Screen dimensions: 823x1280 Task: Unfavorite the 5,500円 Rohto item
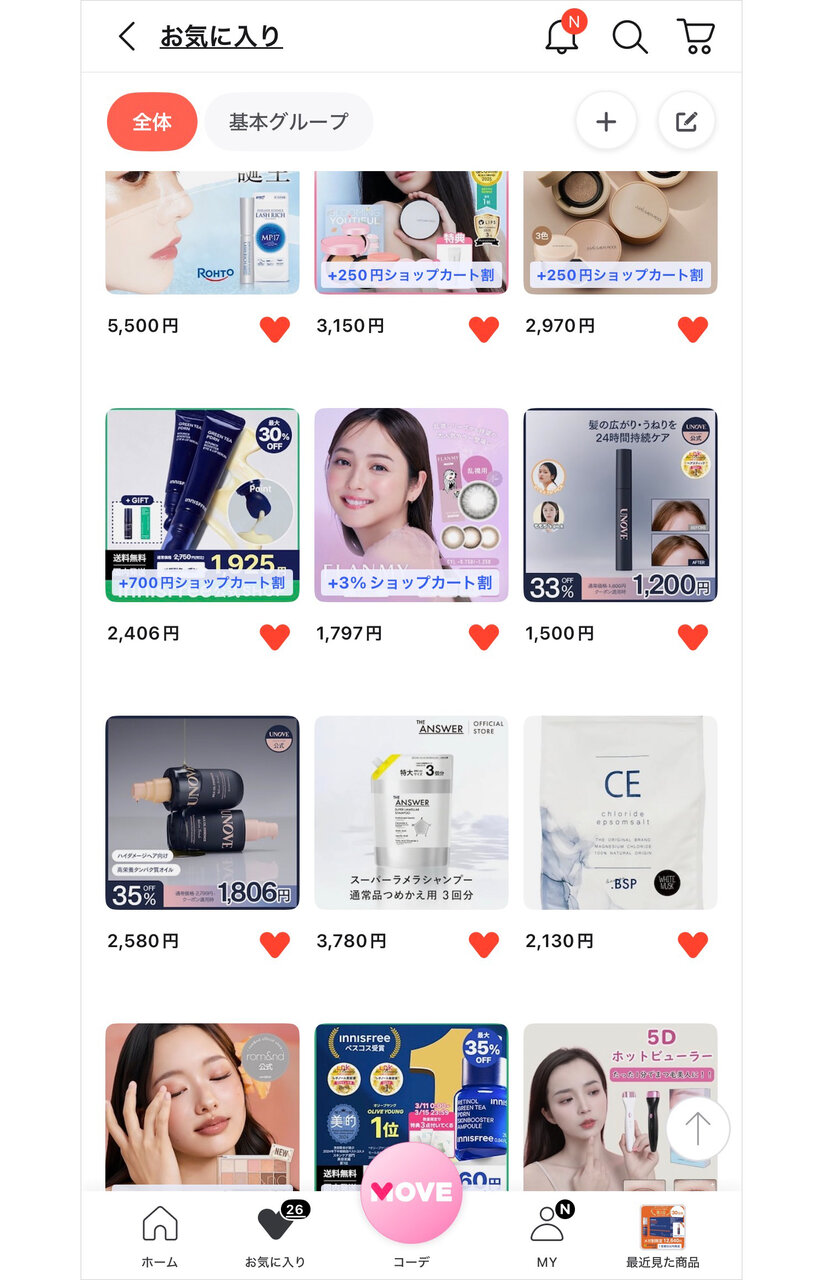(x=274, y=329)
